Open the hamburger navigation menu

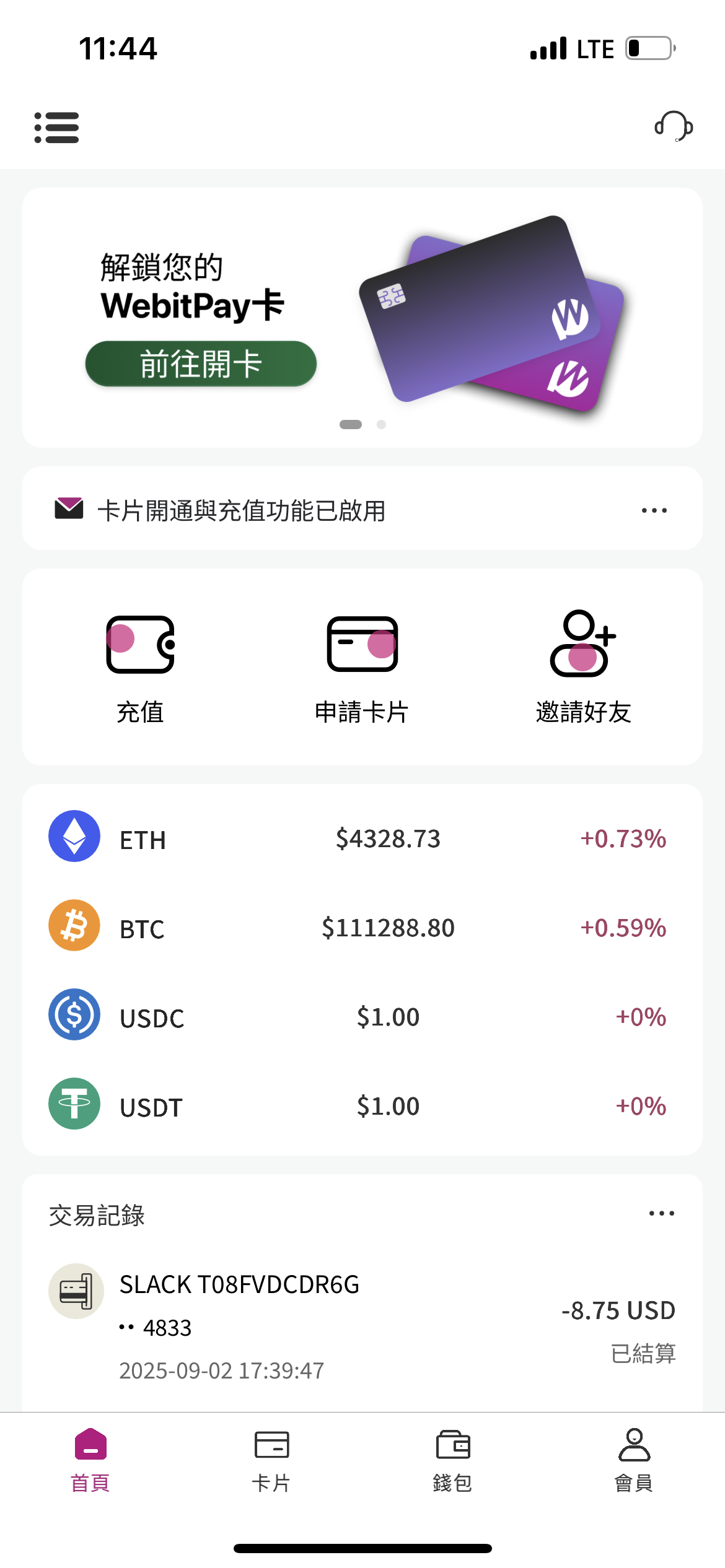pyautogui.click(x=57, y=127)
